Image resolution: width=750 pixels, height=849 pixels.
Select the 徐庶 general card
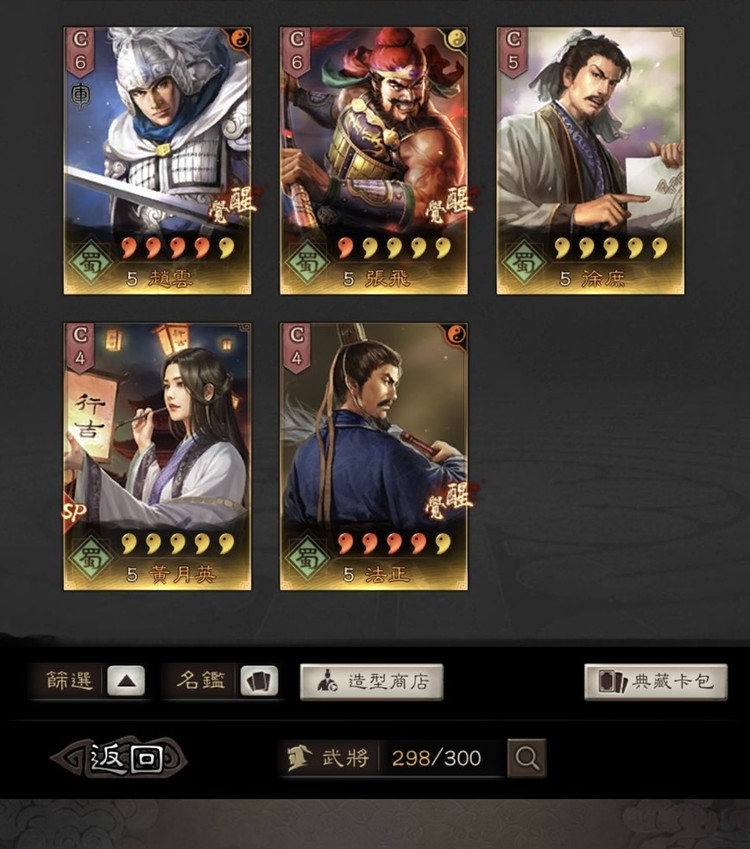(x=590, y=160)
